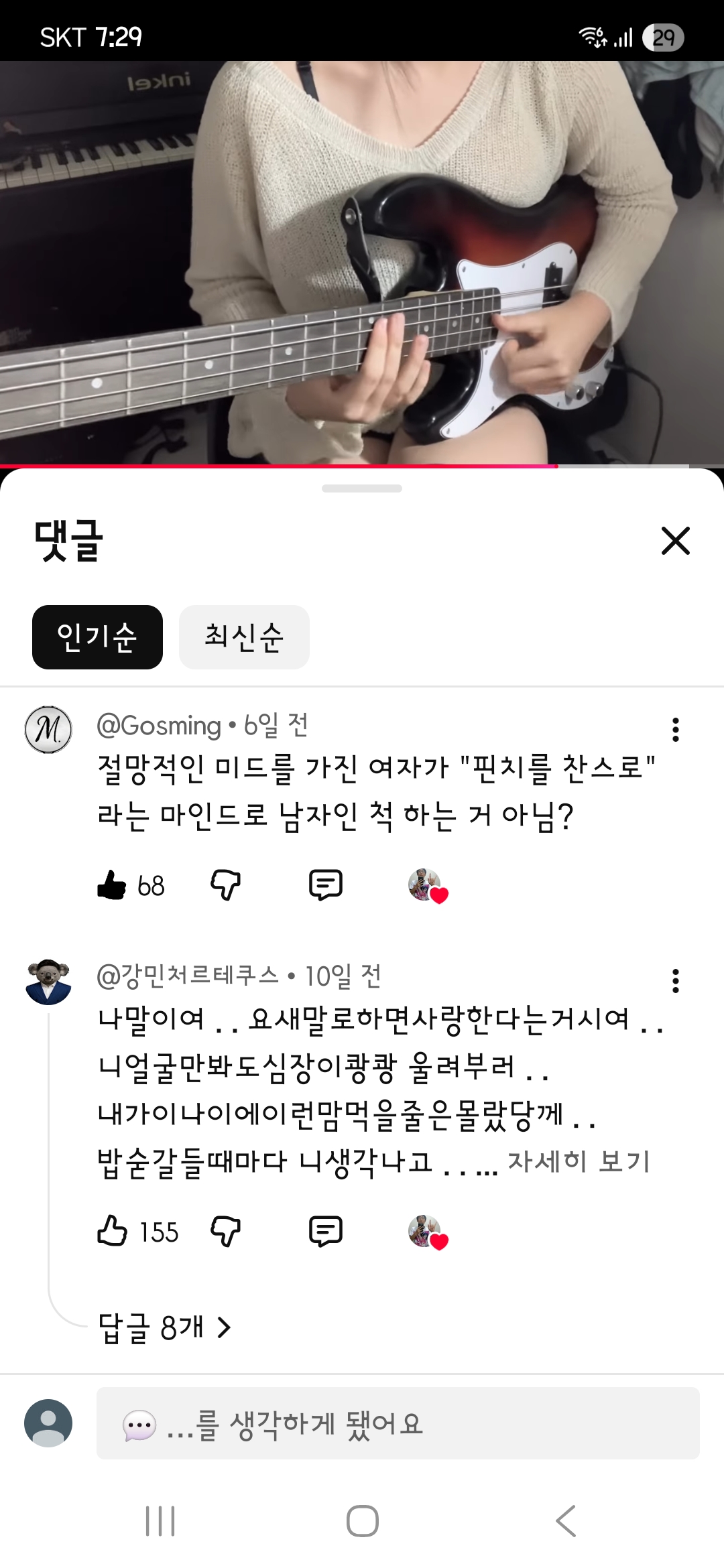Go back using system navigation

566,1520
